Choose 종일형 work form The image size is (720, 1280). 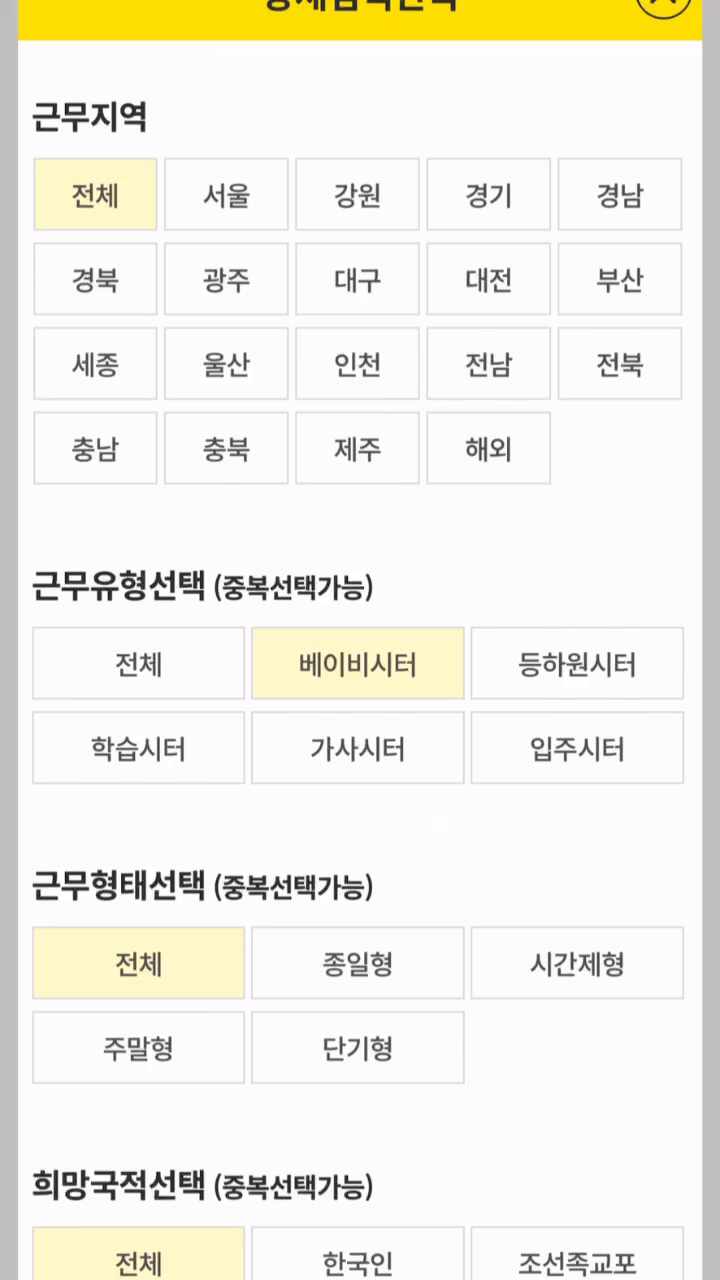coord(357,964)
